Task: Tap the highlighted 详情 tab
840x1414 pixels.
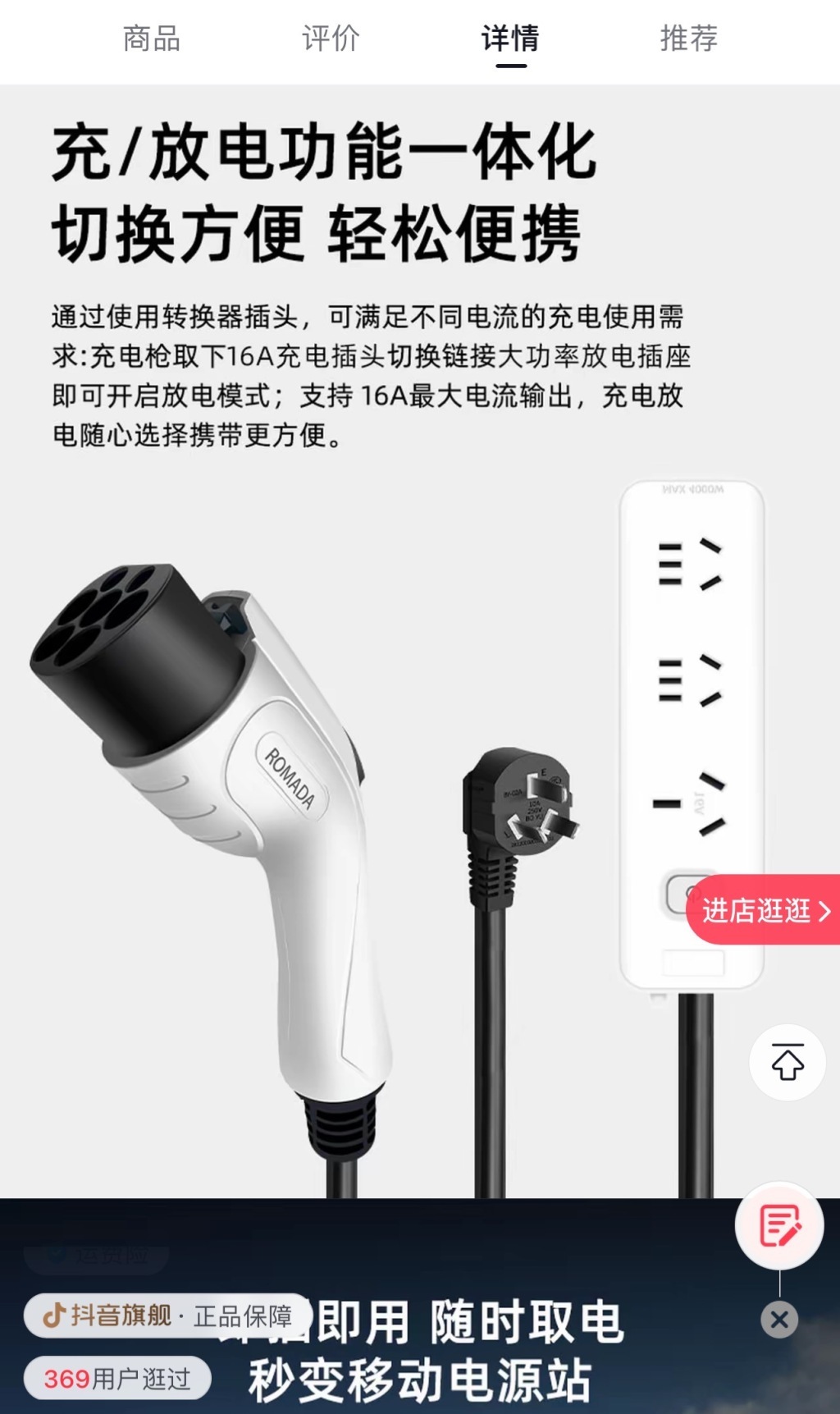Action: click(510, 39)
